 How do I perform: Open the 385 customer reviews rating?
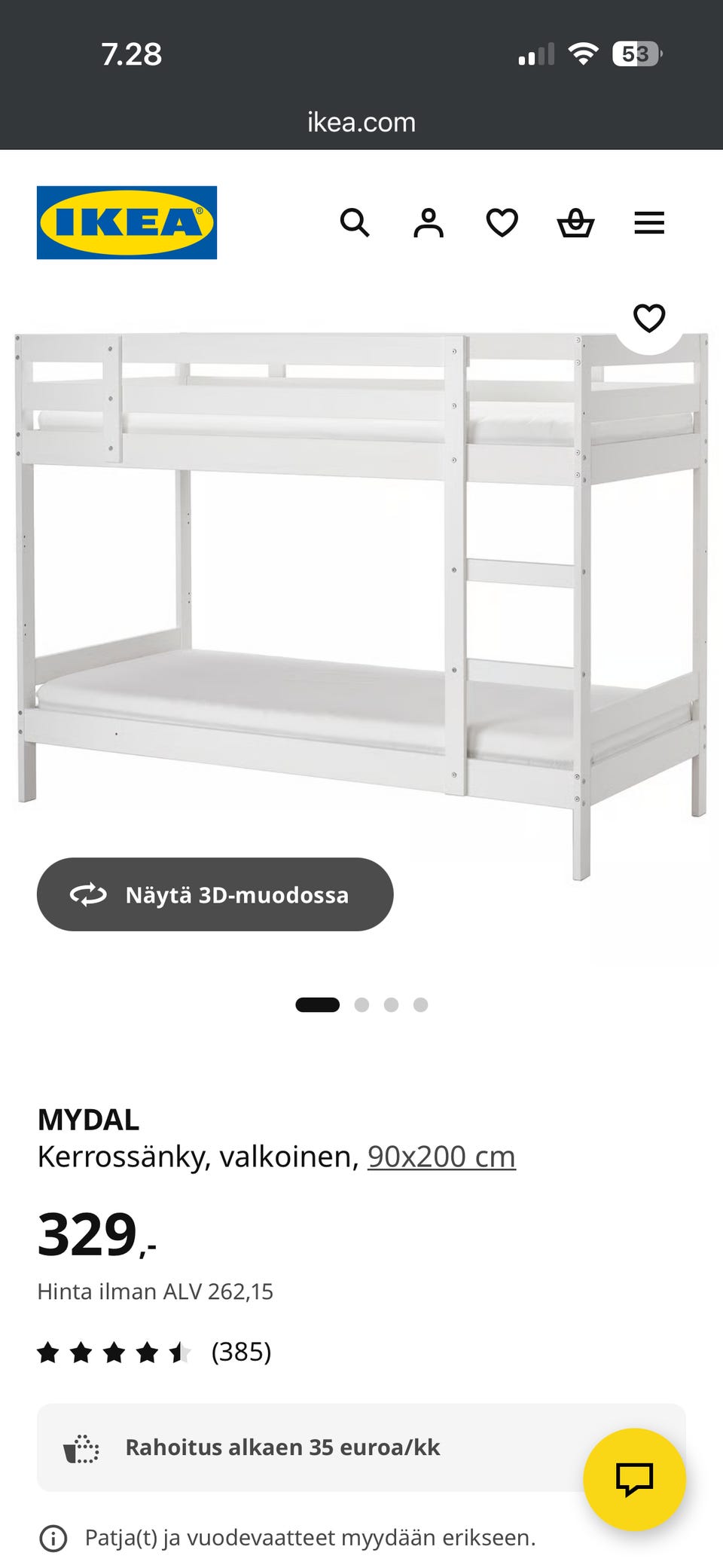coord(154,1352)
